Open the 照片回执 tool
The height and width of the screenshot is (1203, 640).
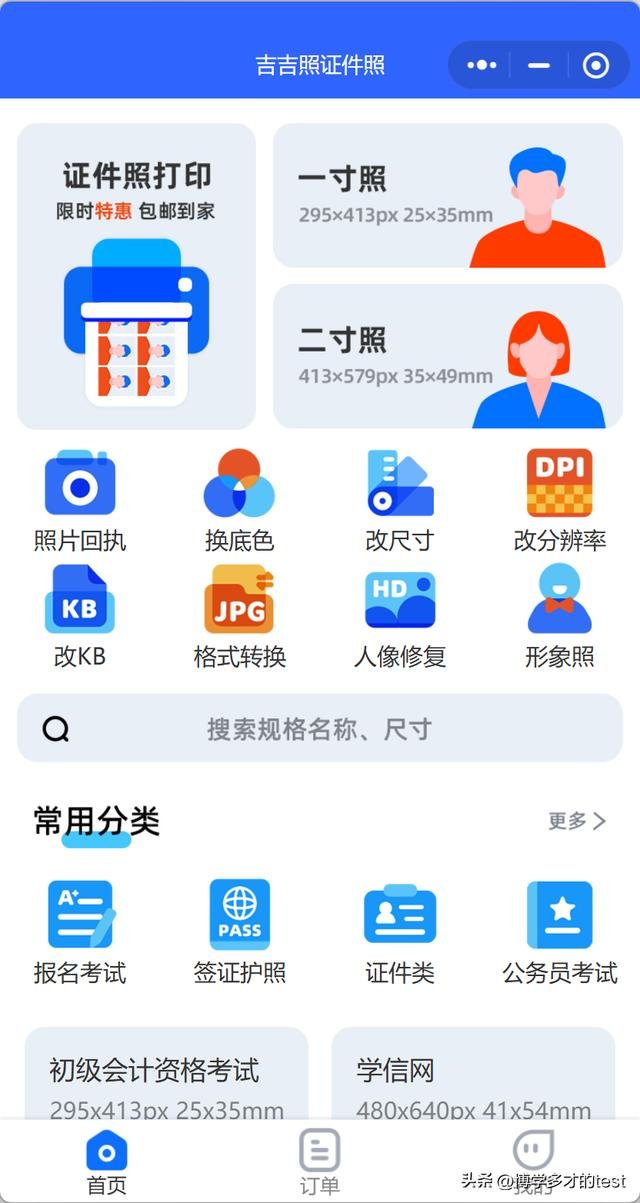click(80, 500)
